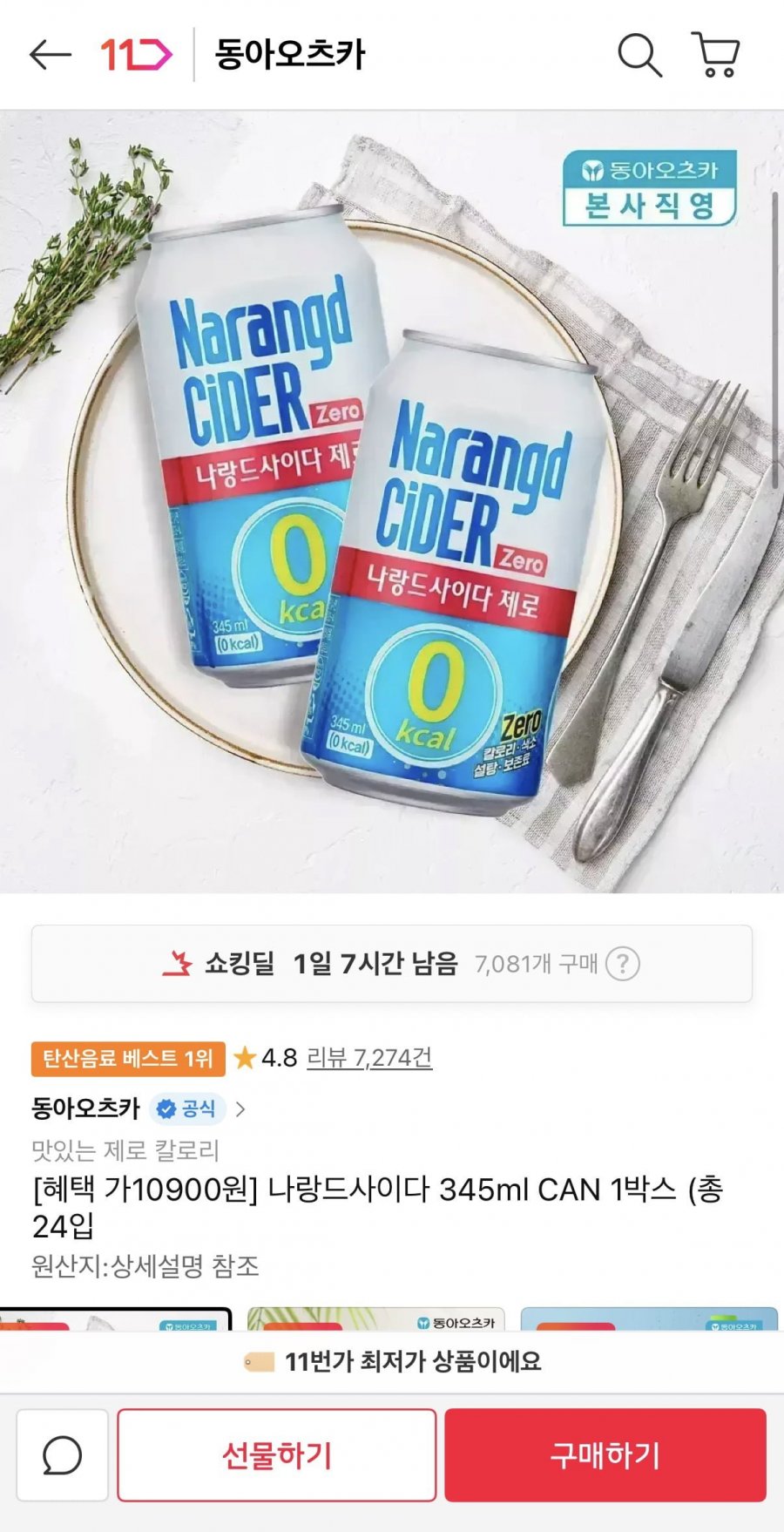Open the main Narangd Cider product image
The height and width of the screenshot is (1532, 784).
(x=392, y=502)
